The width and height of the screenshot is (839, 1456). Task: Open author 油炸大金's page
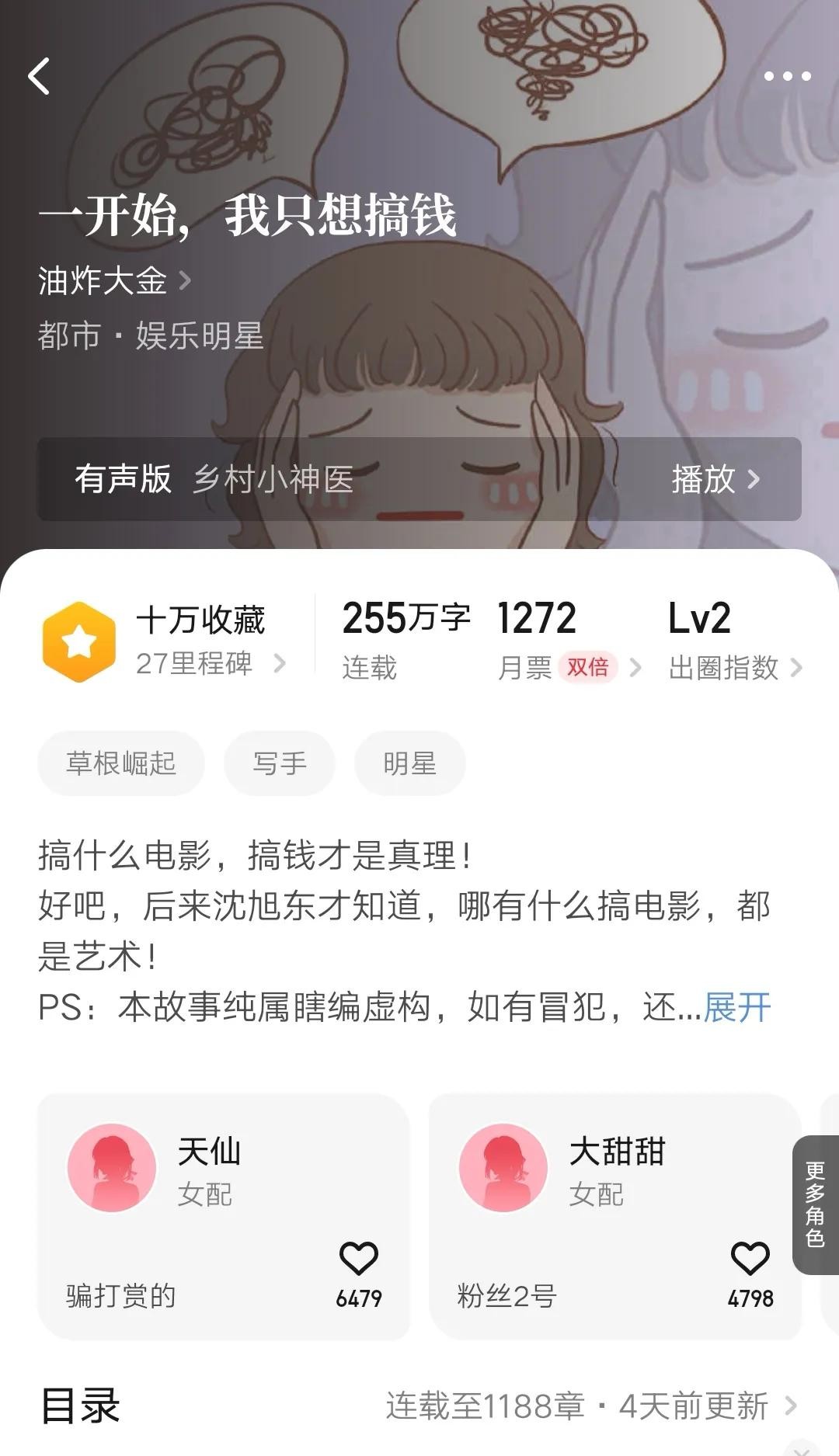coord(113,280)
